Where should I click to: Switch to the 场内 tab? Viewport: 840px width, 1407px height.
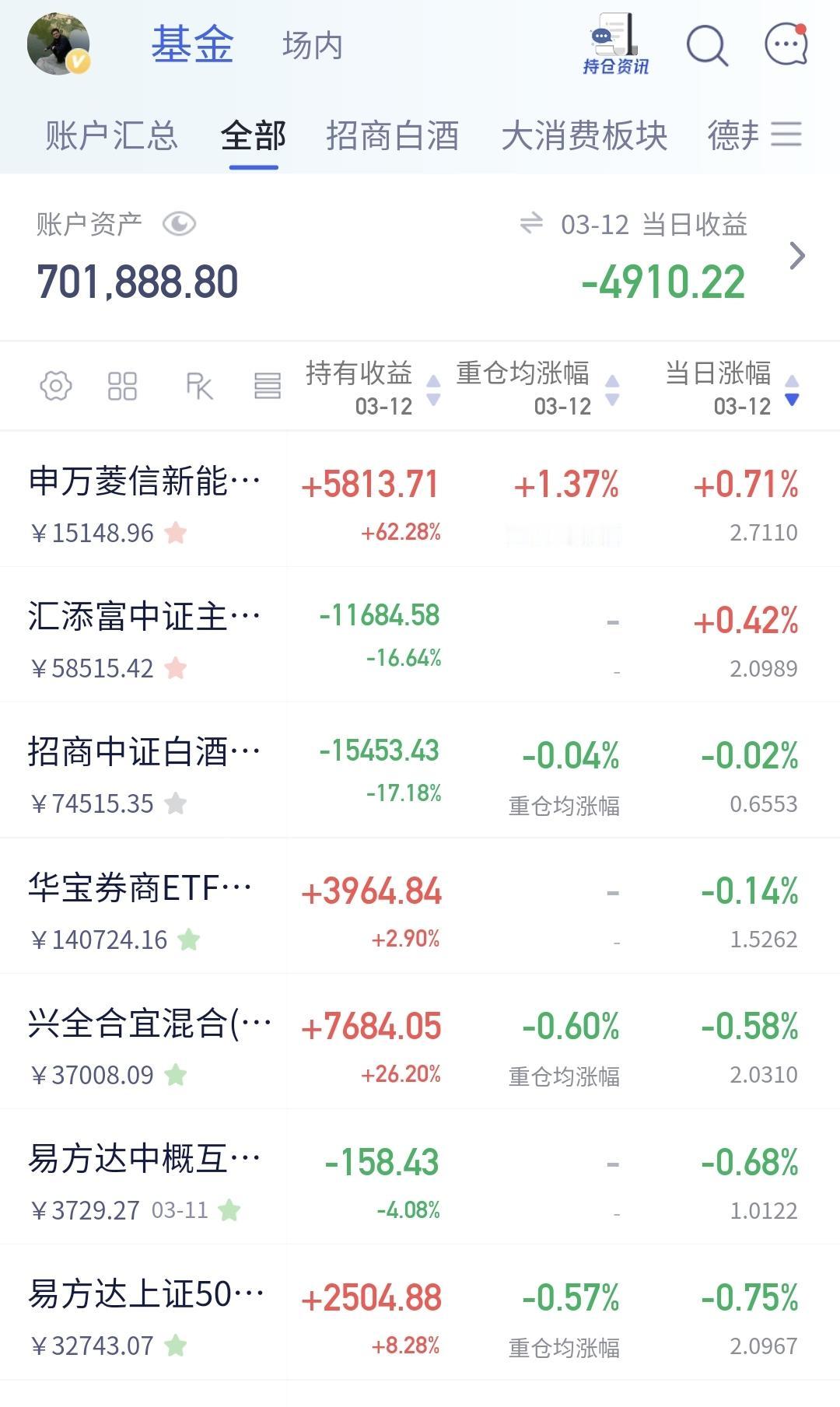pos(312,46)
